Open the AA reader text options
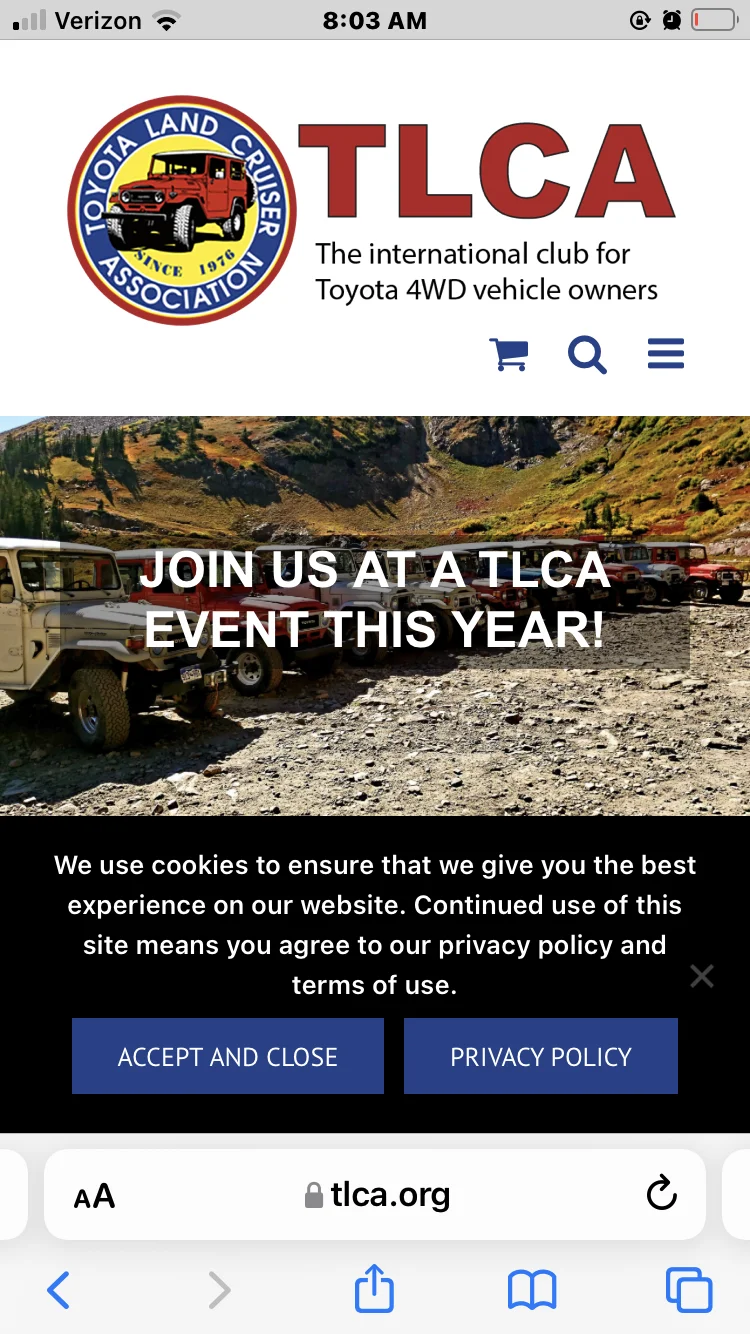 tap(95, 1195)
